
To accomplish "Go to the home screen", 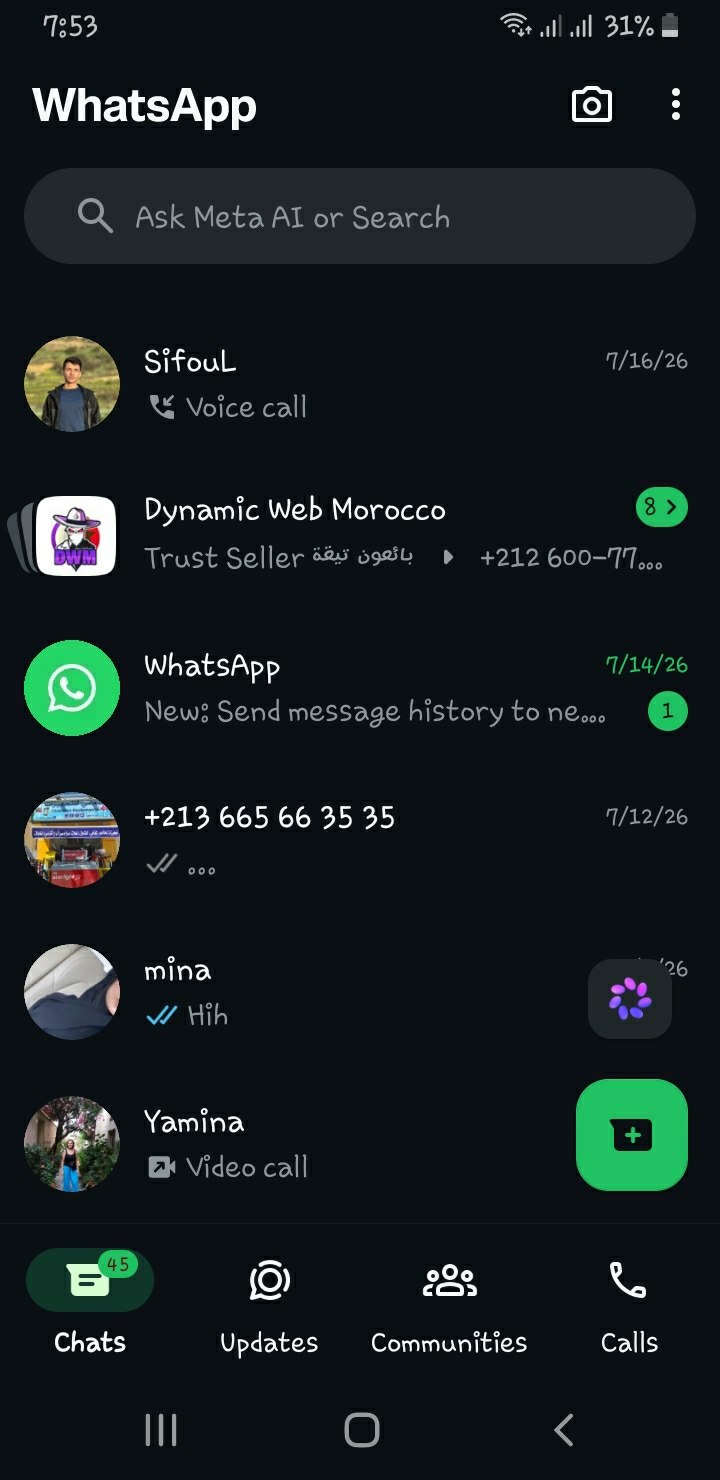I will [x=361, y=1430].
